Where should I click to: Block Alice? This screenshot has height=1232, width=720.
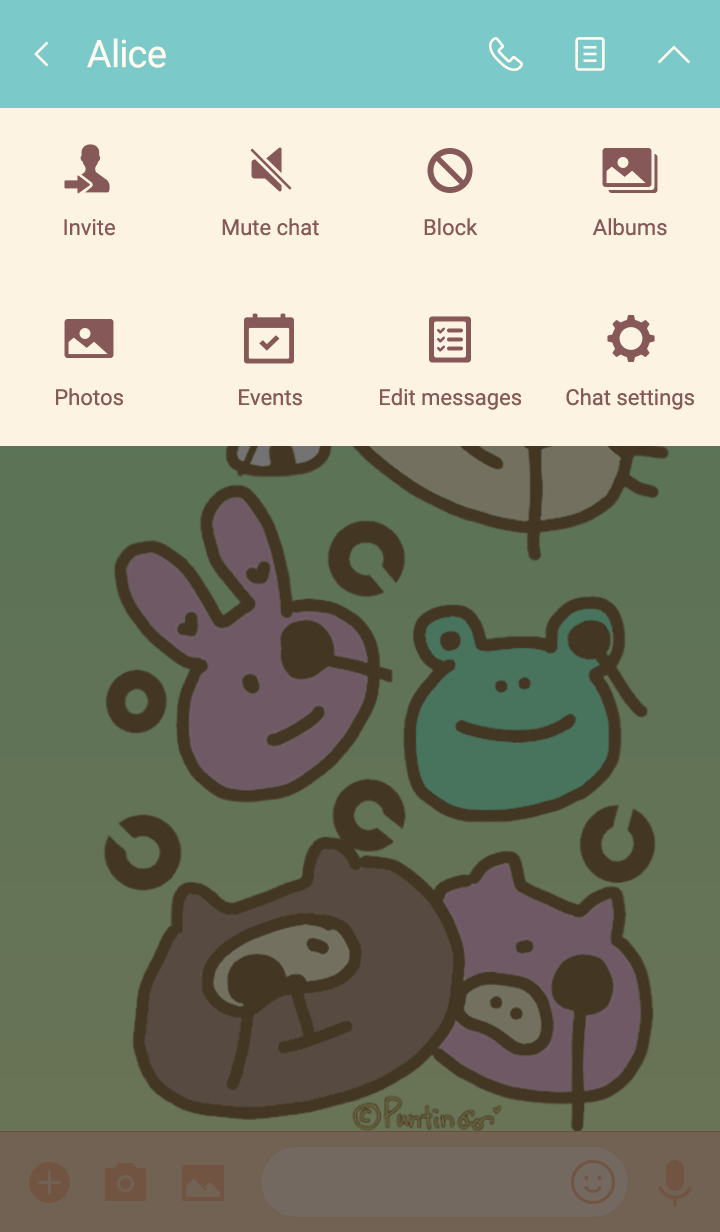pos(450,191)
